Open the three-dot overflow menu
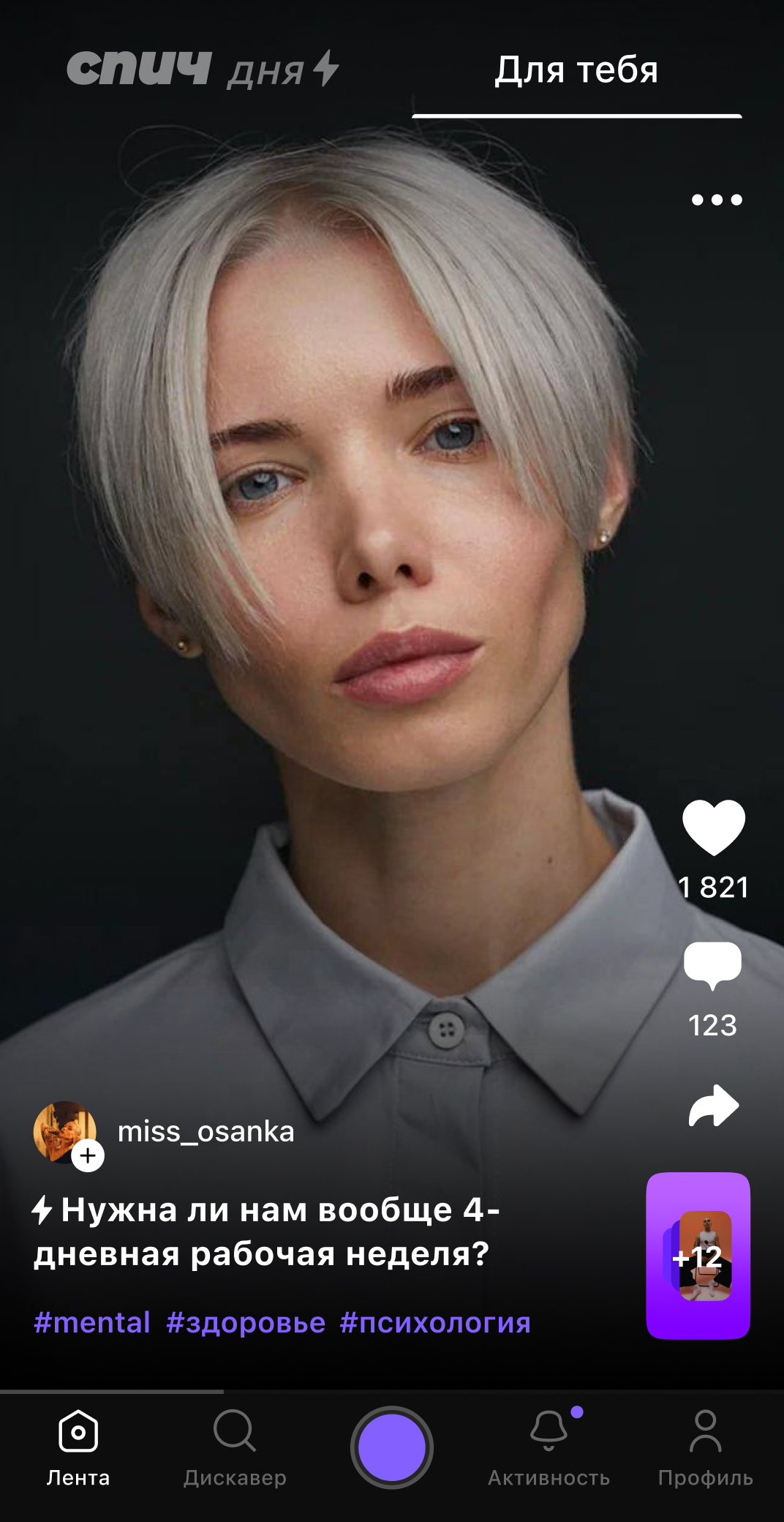This screenshot has width=784, height=1522. click(x=716, y=200)
